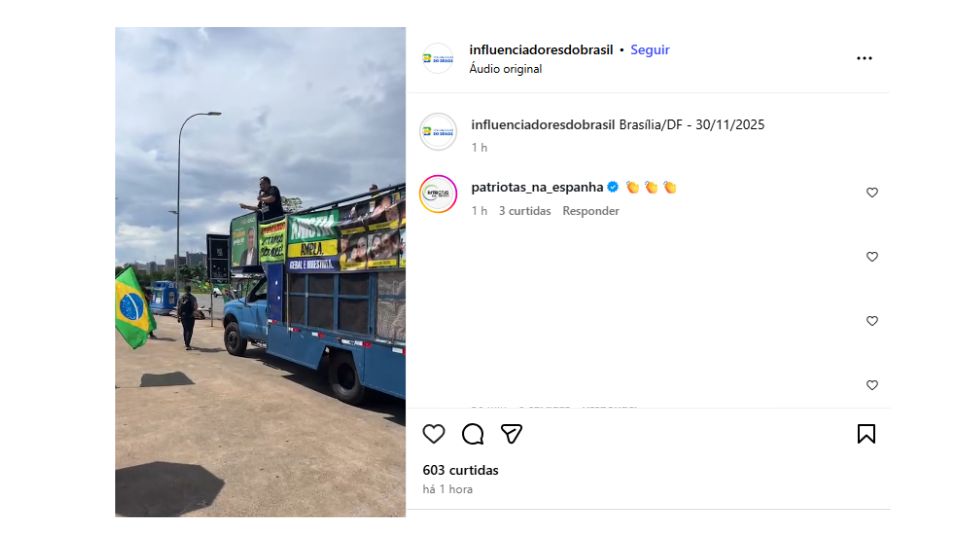The width and height of the screenshot is (960, 540).
Task: Follow influenciadoresdobrasil with Seguir
Action: (x=649, y=50)
